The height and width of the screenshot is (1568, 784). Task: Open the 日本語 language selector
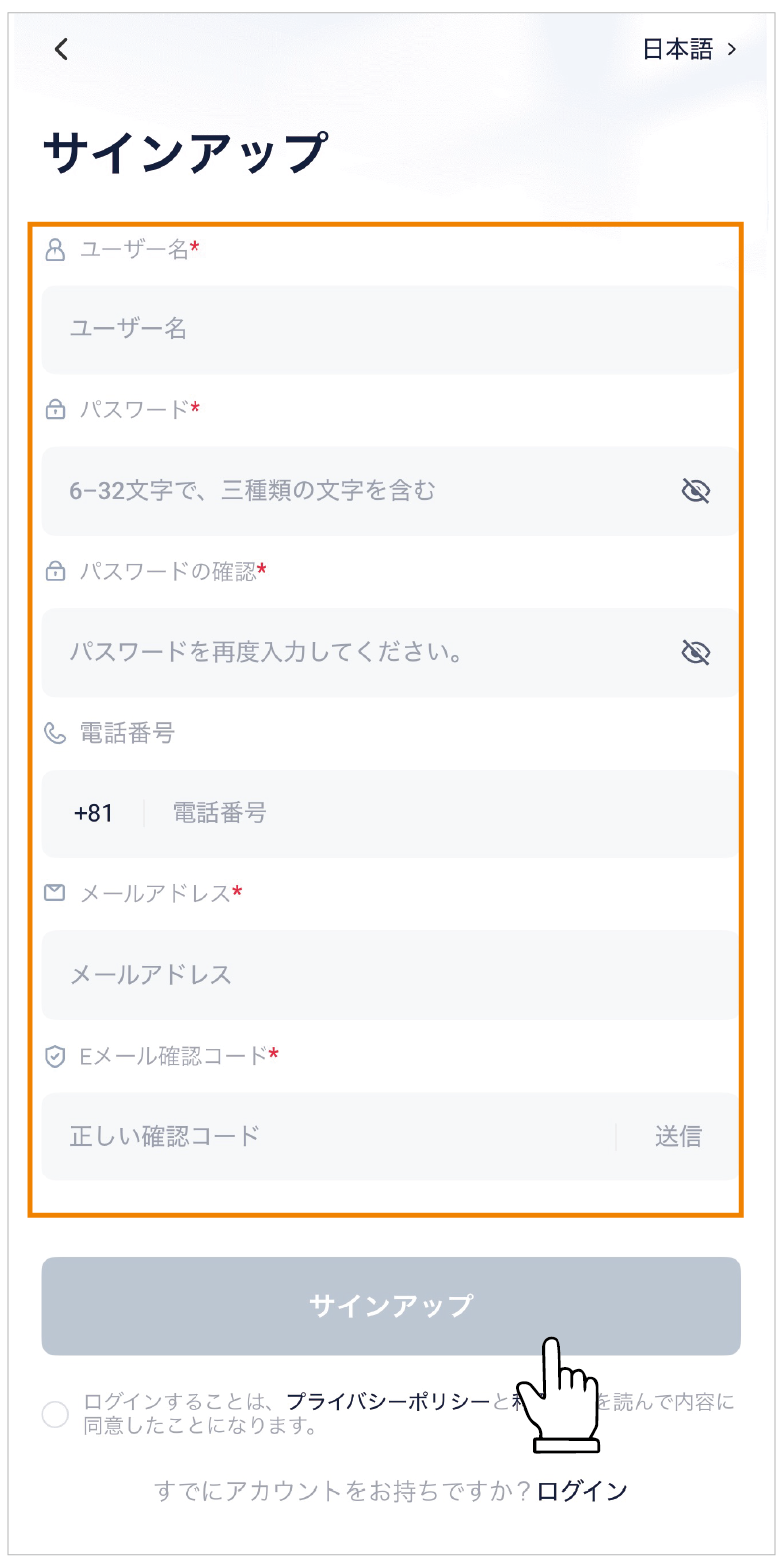point(688,50)
